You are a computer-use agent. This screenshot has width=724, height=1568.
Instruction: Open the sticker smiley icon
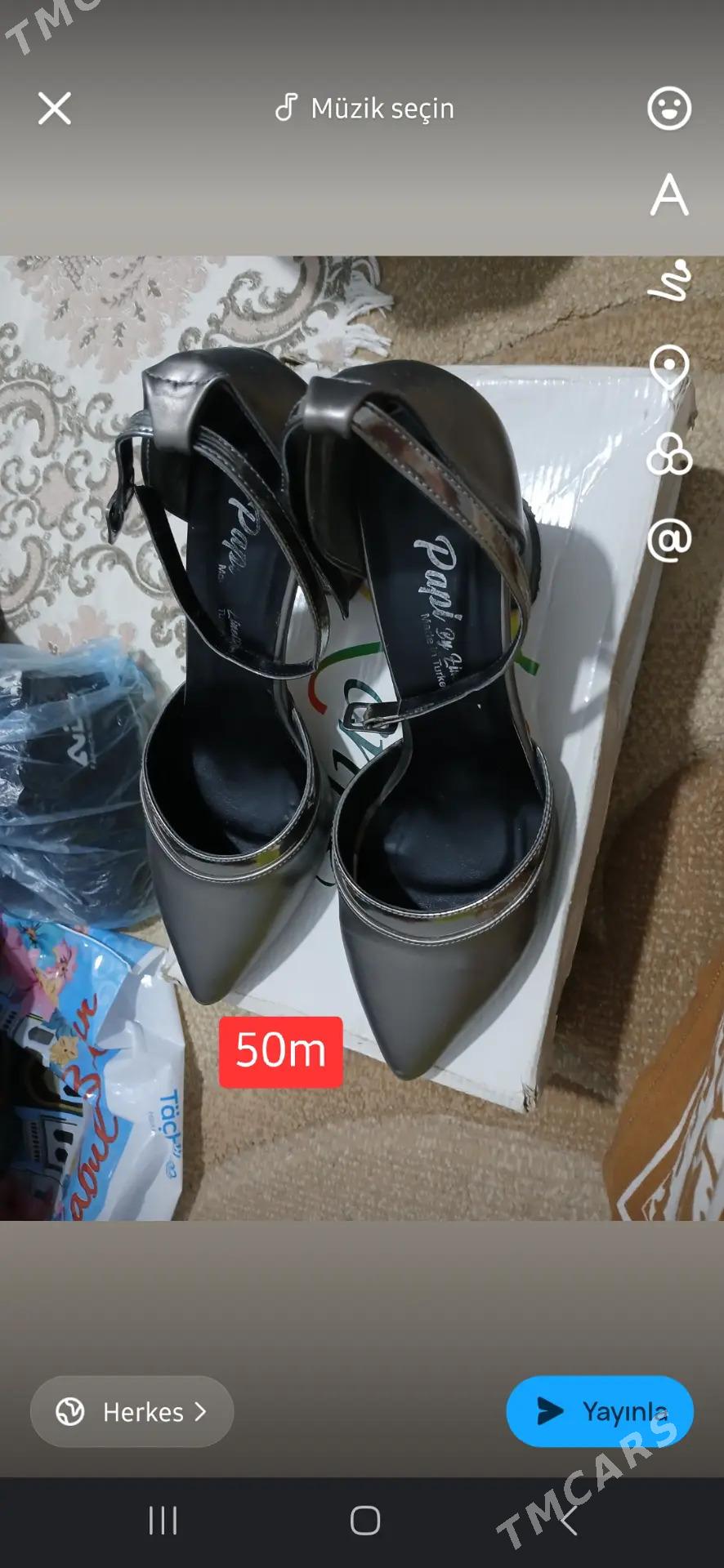tap(669, 108)
